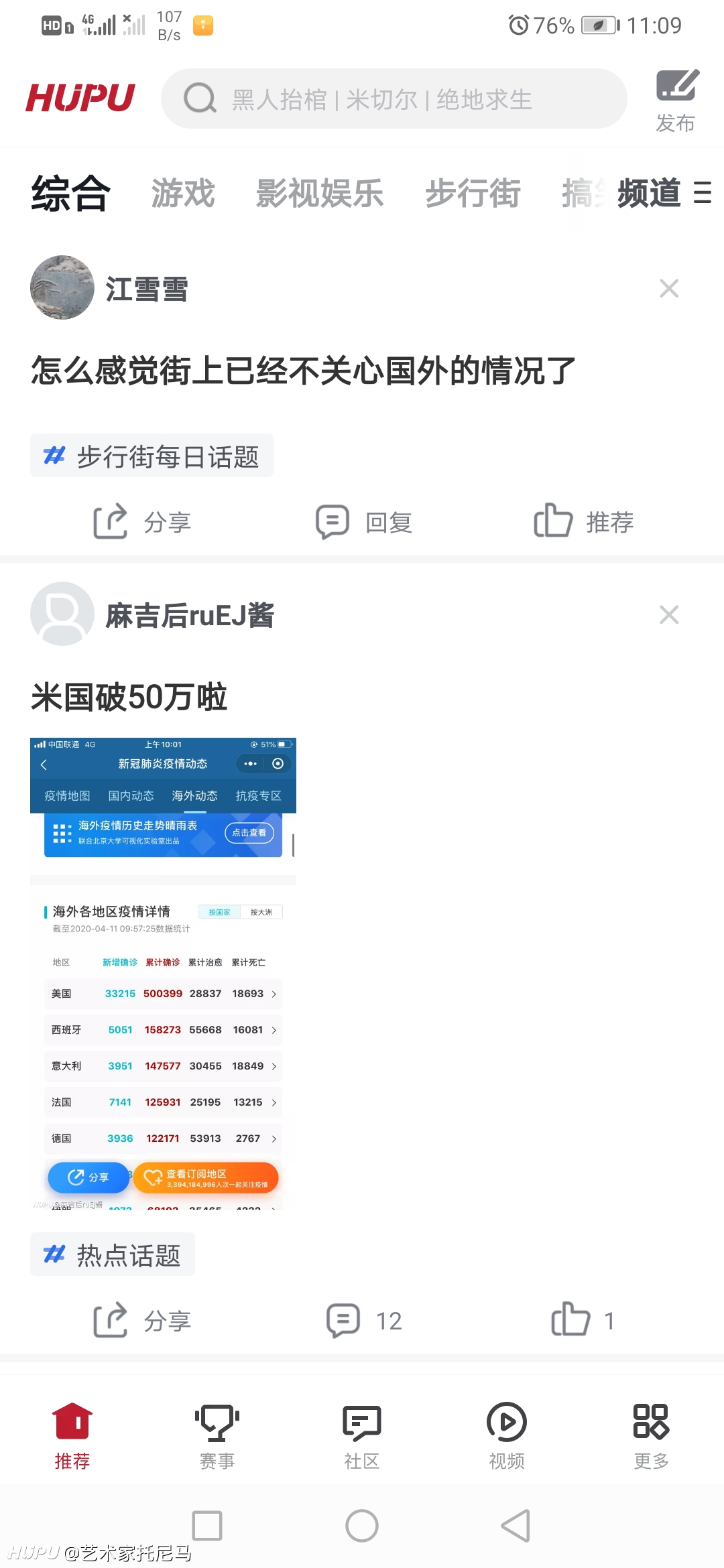Viewport: 724px width, 1568px height.
Task: Open the 步行街每日话题 topic tag
Action: (152, 456)
